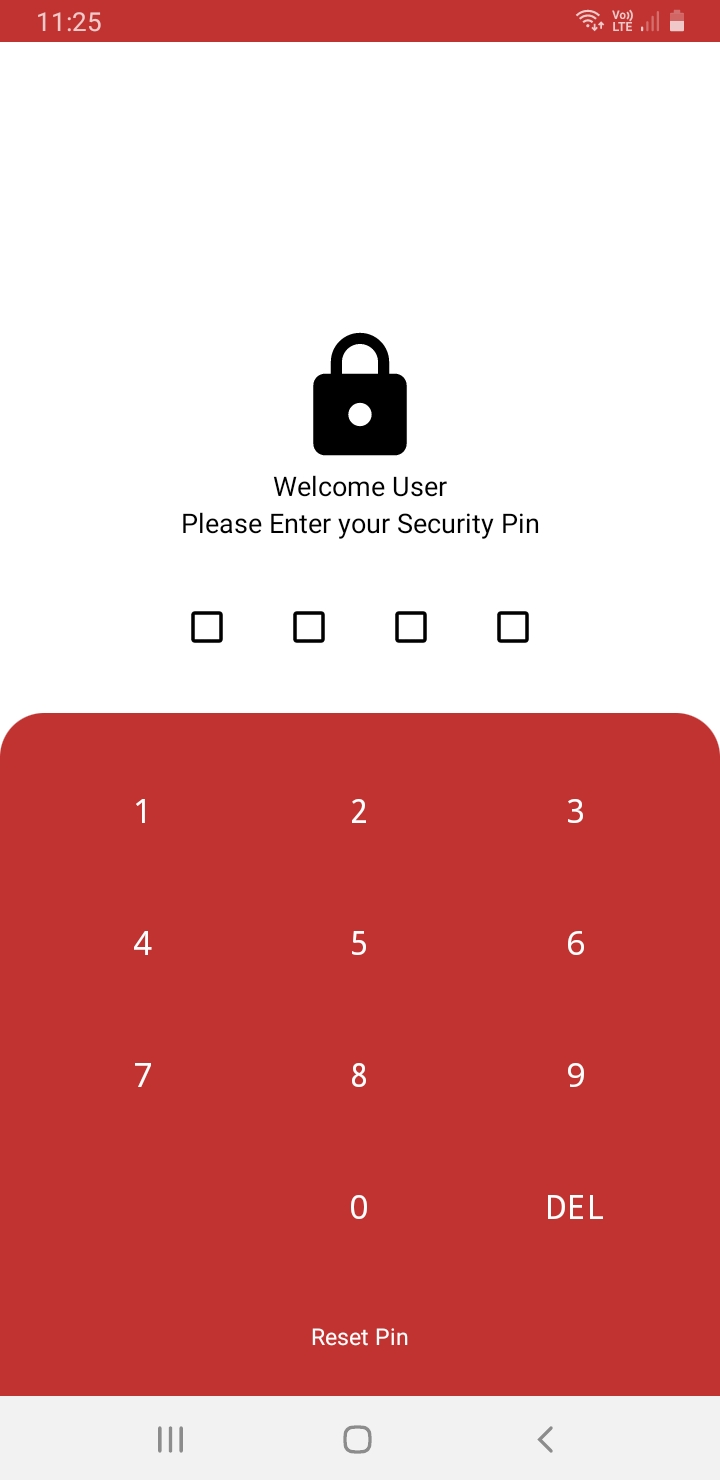Viewport: 720px width, 1480px height.
Task: Go back using the navigation bar
Action: pyautogui.click(x=545, y=1439)
